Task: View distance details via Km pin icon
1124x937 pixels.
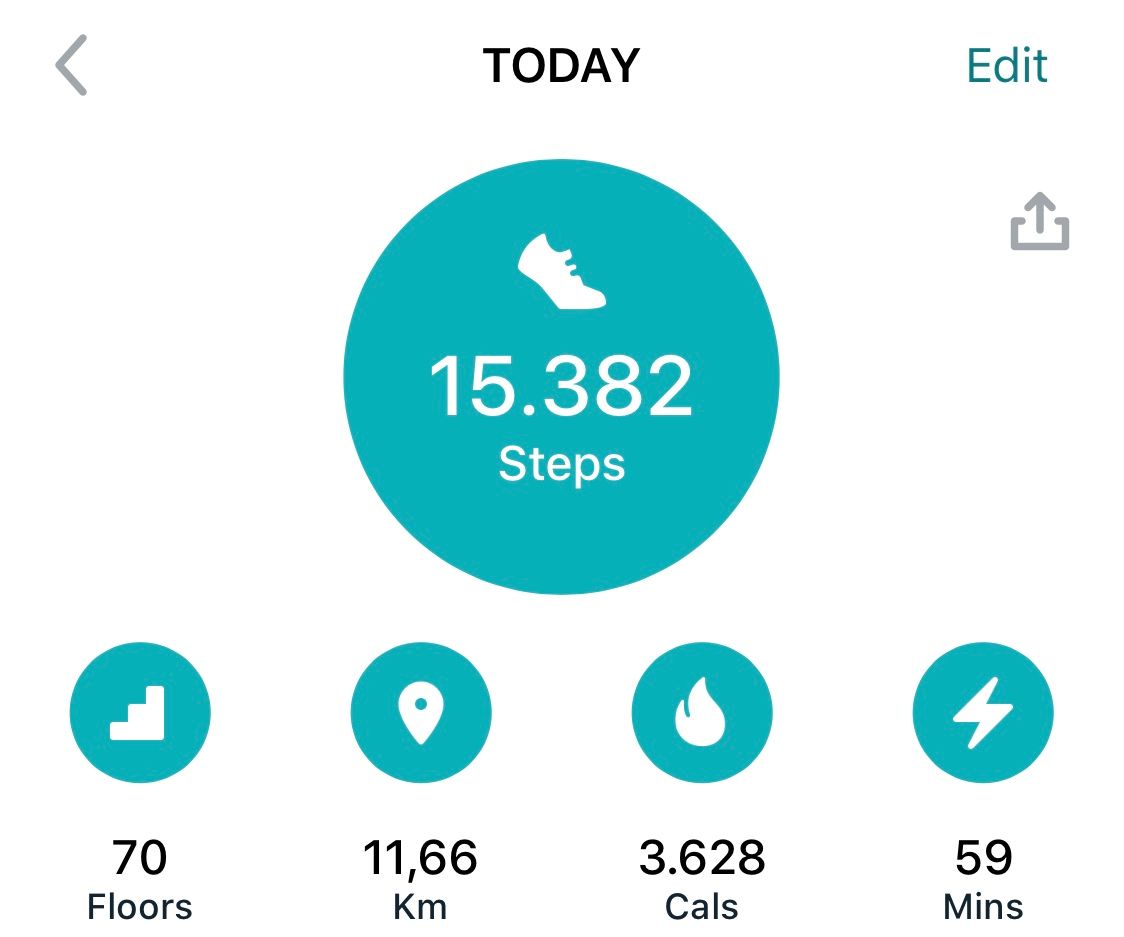Action: coord(421,712)
